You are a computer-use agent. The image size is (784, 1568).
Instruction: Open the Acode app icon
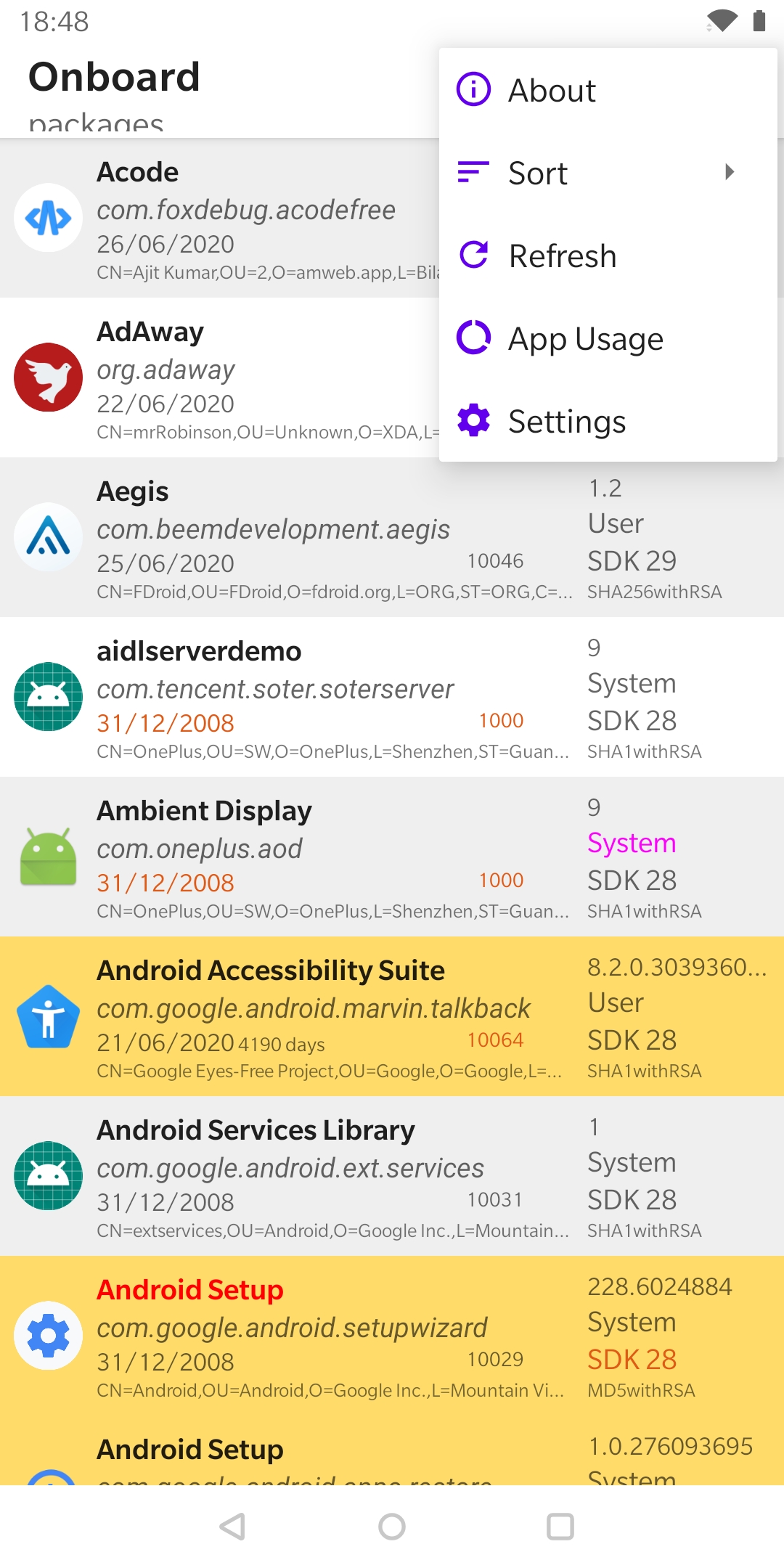coord(48,216)
